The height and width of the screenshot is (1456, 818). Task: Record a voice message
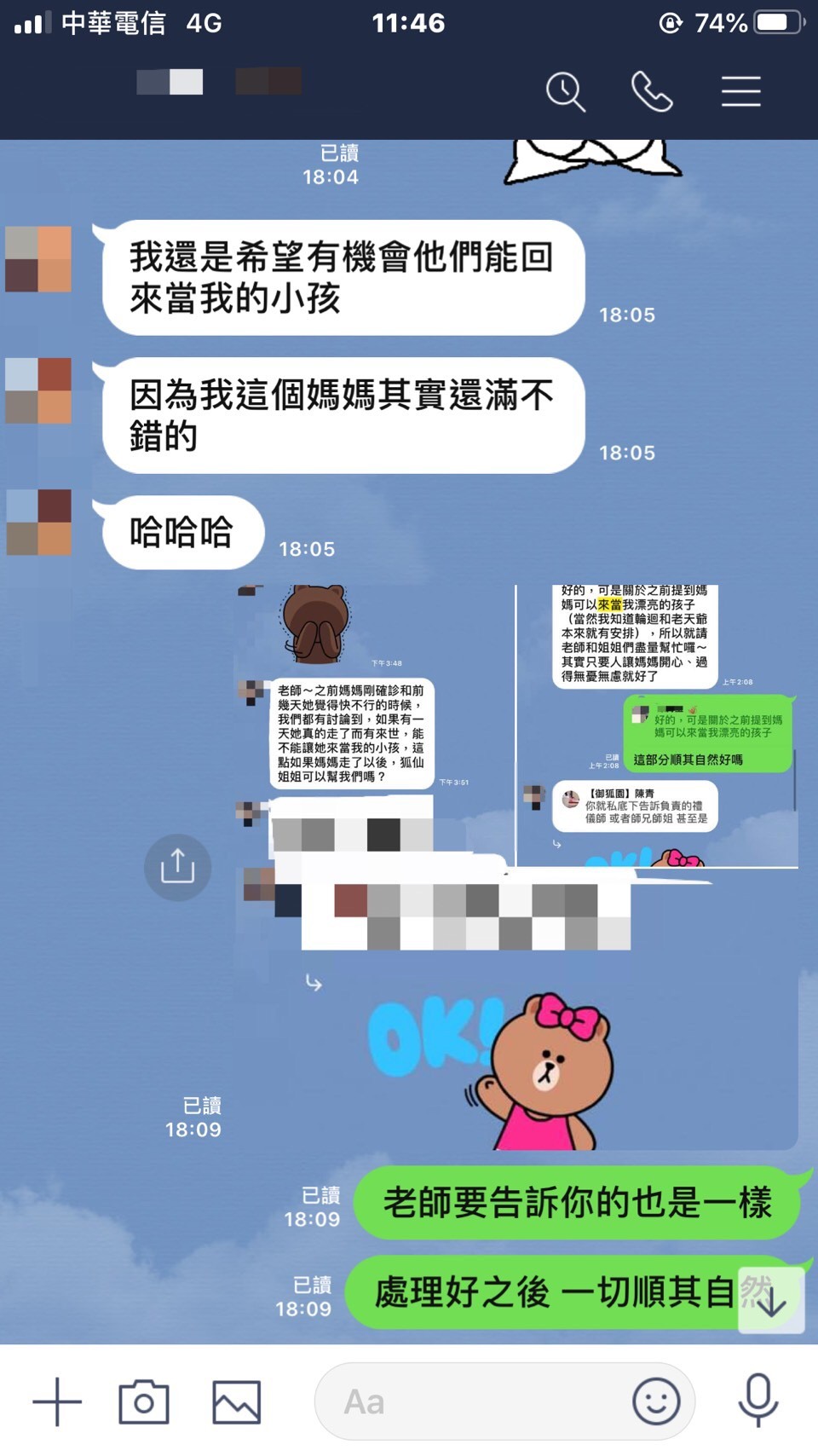(x=758, y=1401)
